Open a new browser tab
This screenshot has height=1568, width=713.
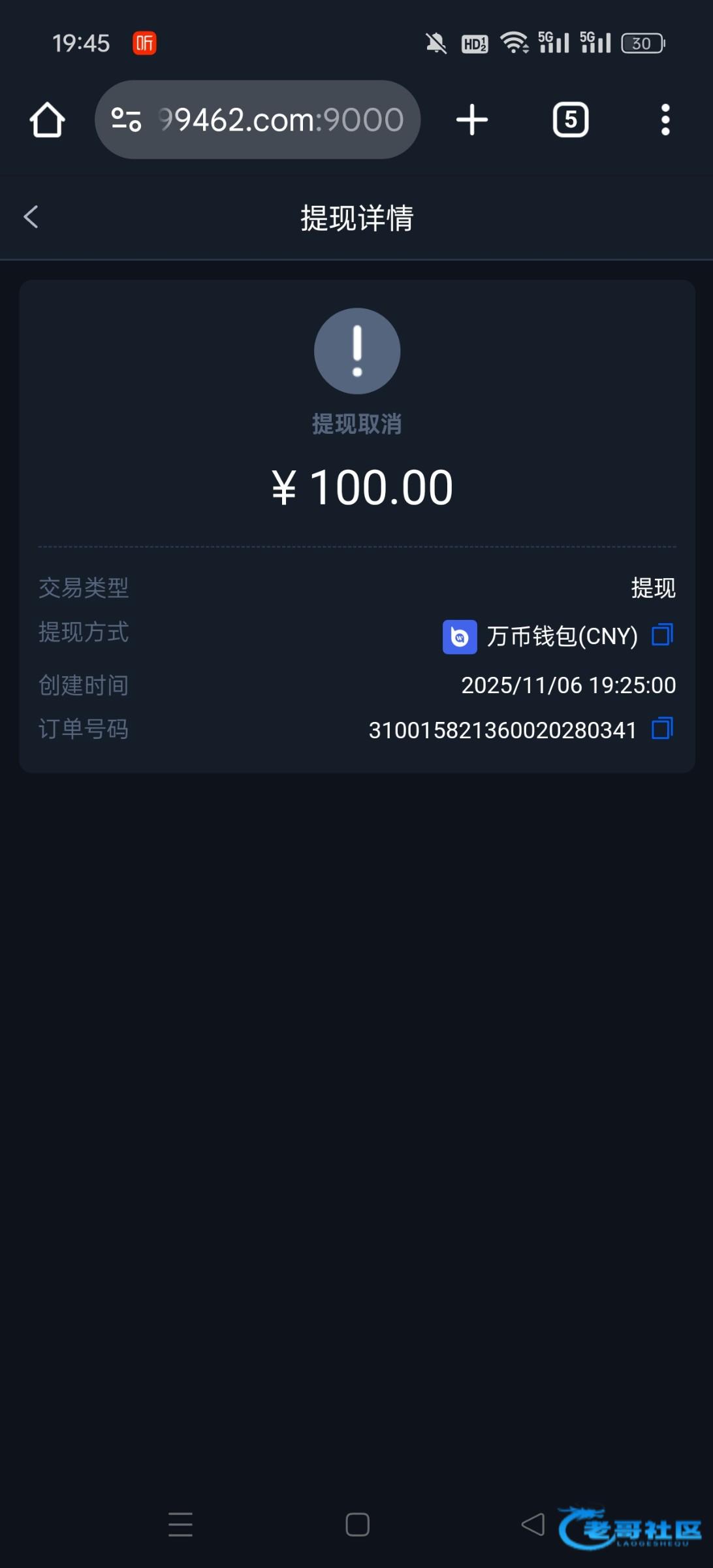471,120
